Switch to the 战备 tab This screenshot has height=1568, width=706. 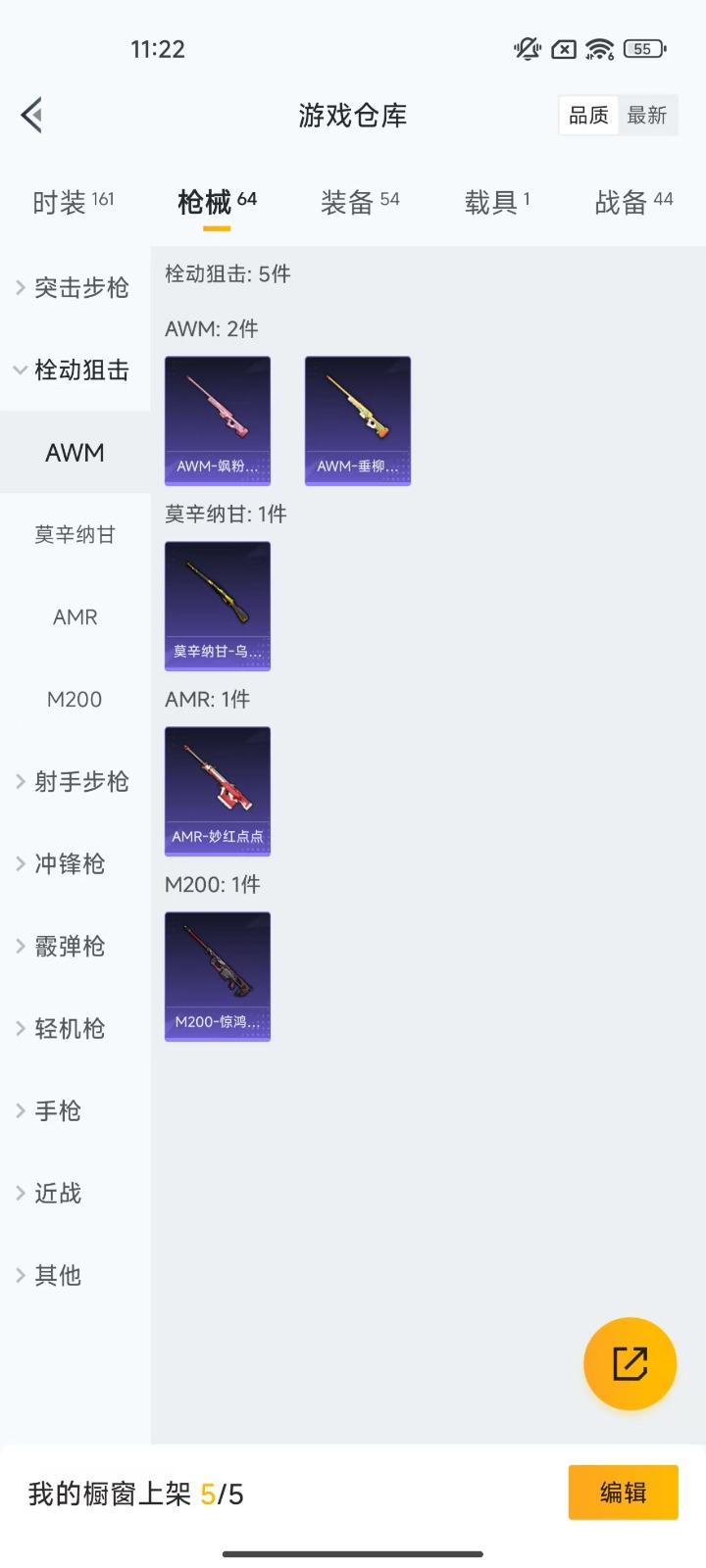(633, 202)
